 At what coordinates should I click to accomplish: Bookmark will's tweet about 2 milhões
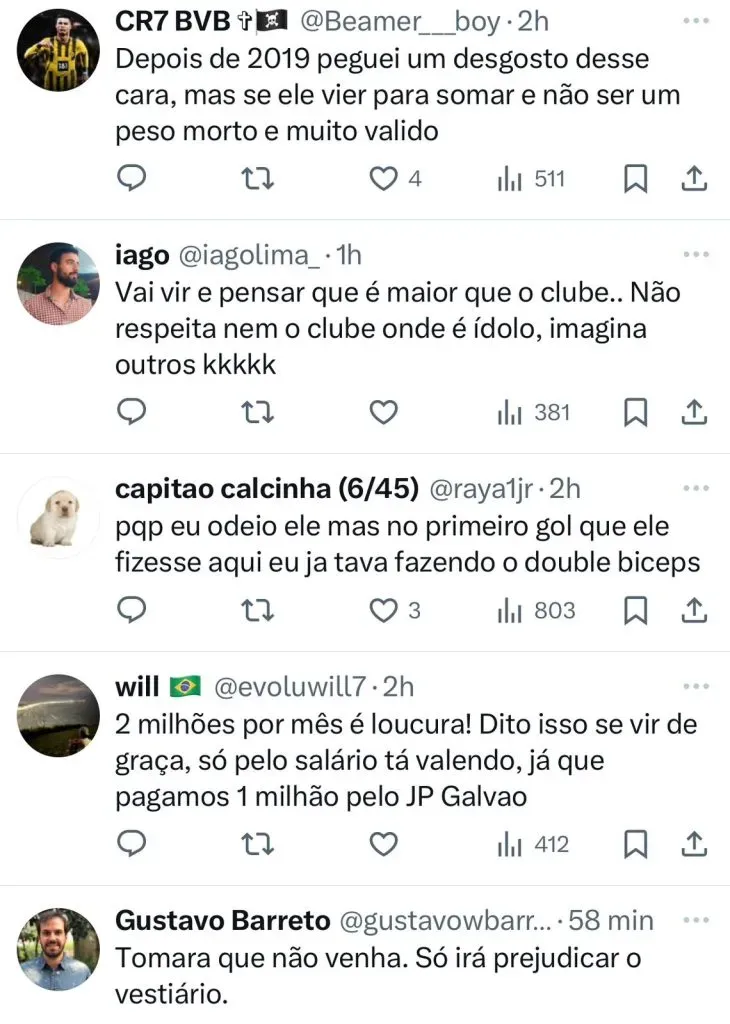coord(636,845)
